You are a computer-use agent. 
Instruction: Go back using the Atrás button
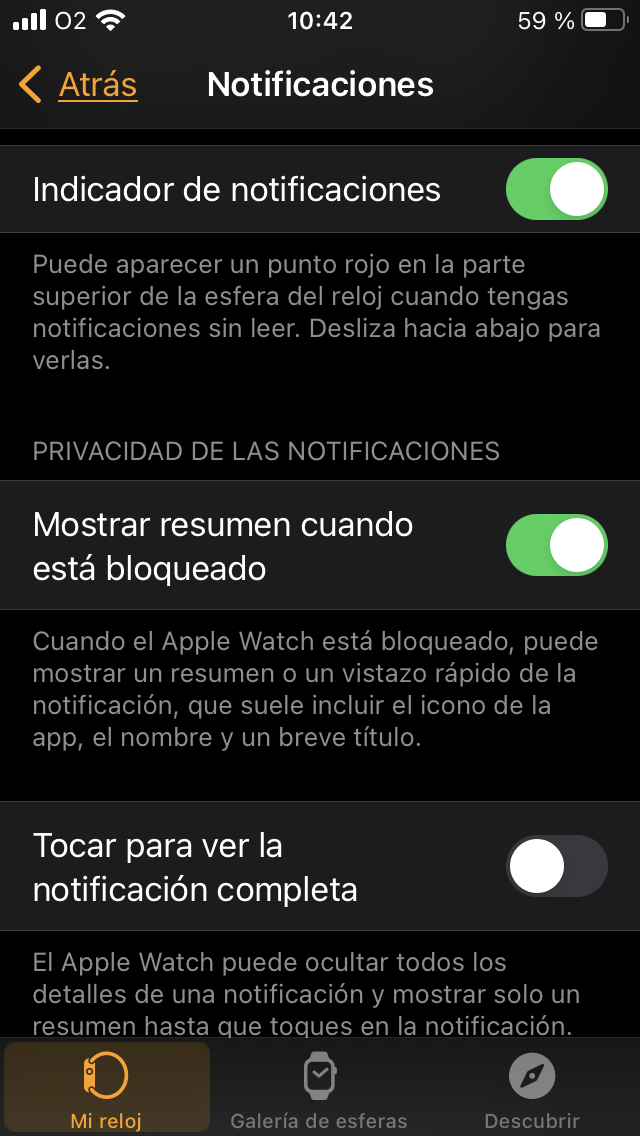pyautogui.click(x=78, y=85)
